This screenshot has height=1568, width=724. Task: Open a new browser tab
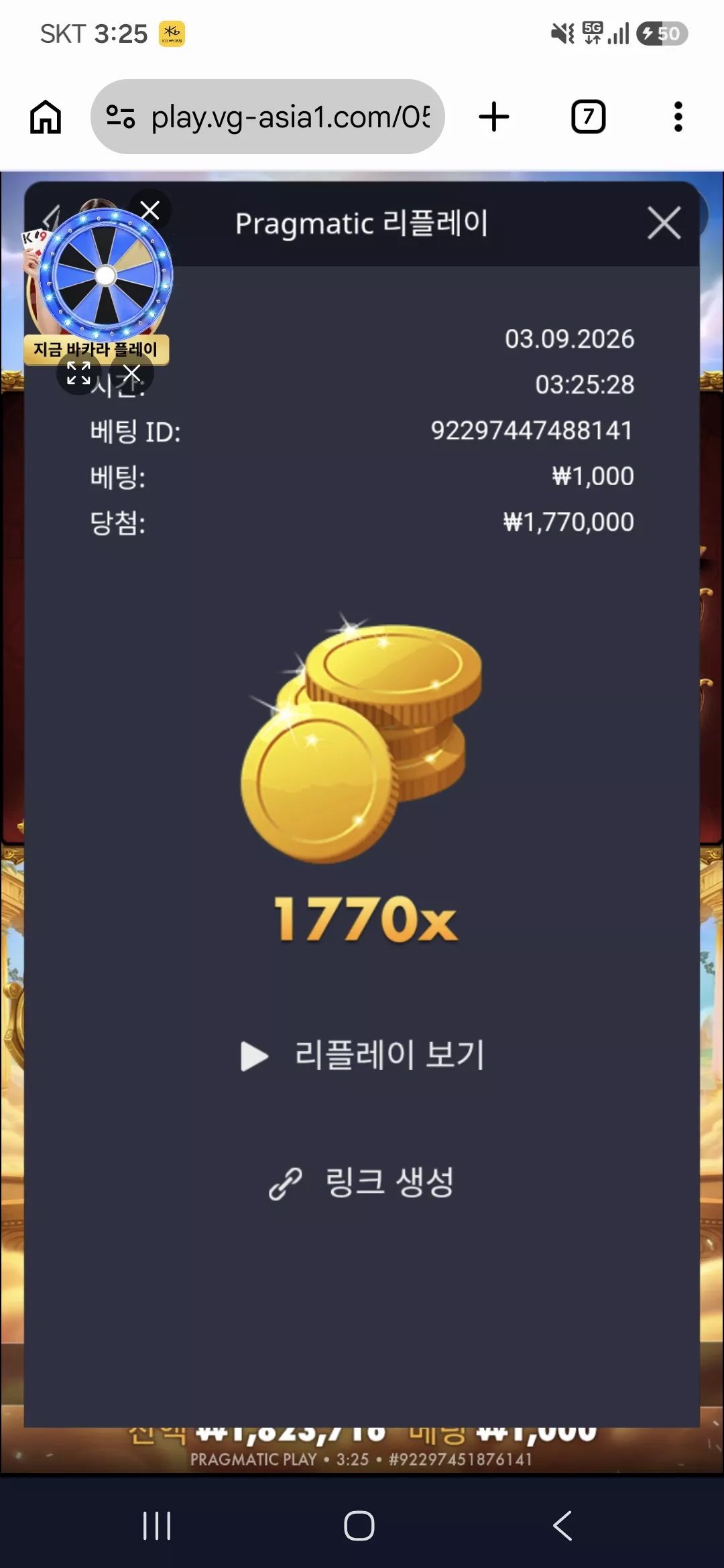tap(494, 117)
